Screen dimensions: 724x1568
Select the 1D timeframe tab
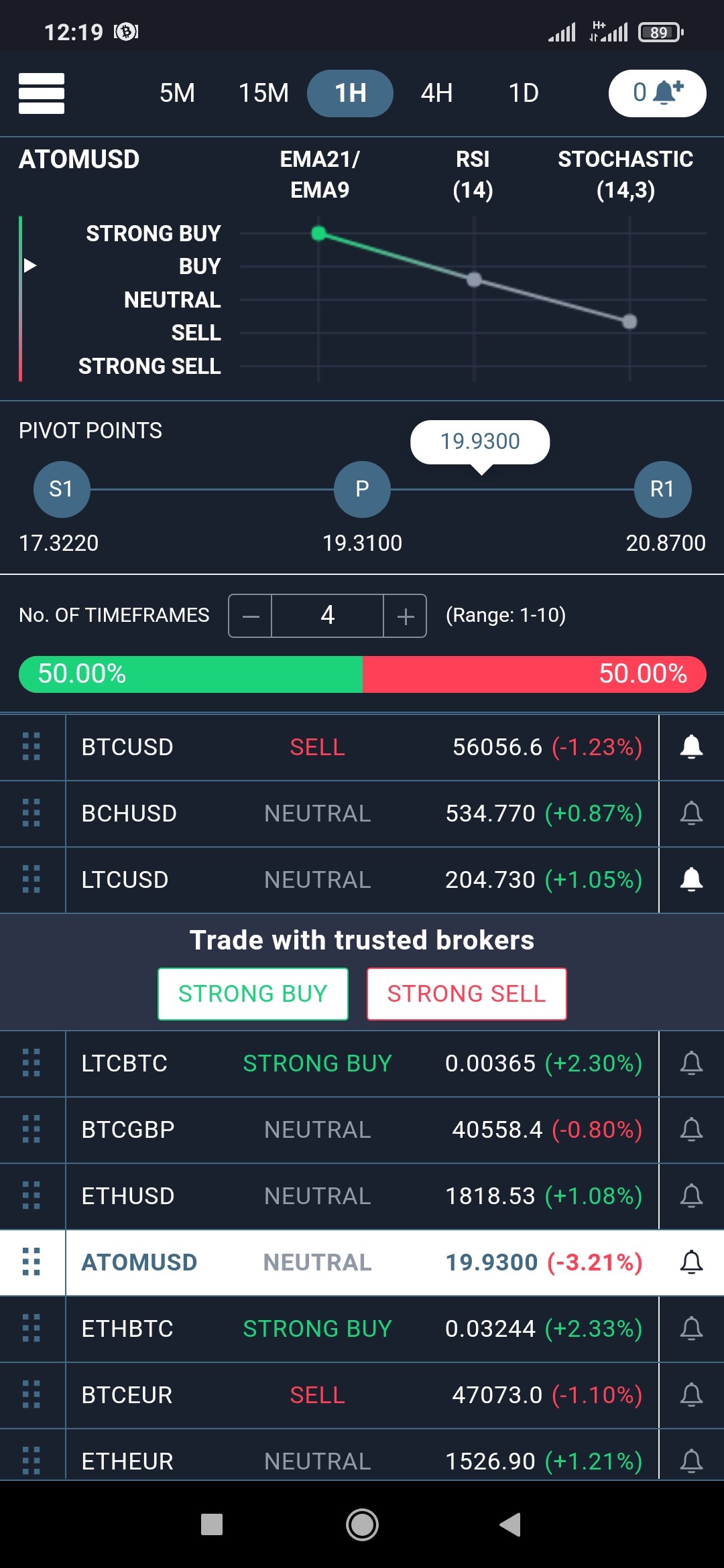[524, 93]
